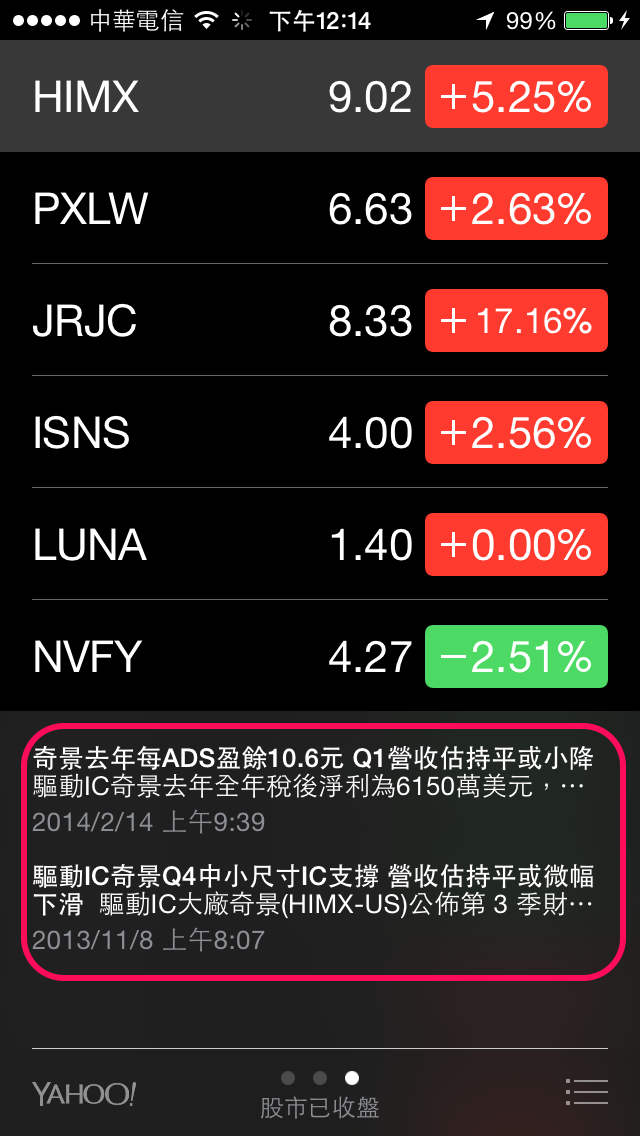
Task: Open the stock list editor icon
Action: [586, 1092]
